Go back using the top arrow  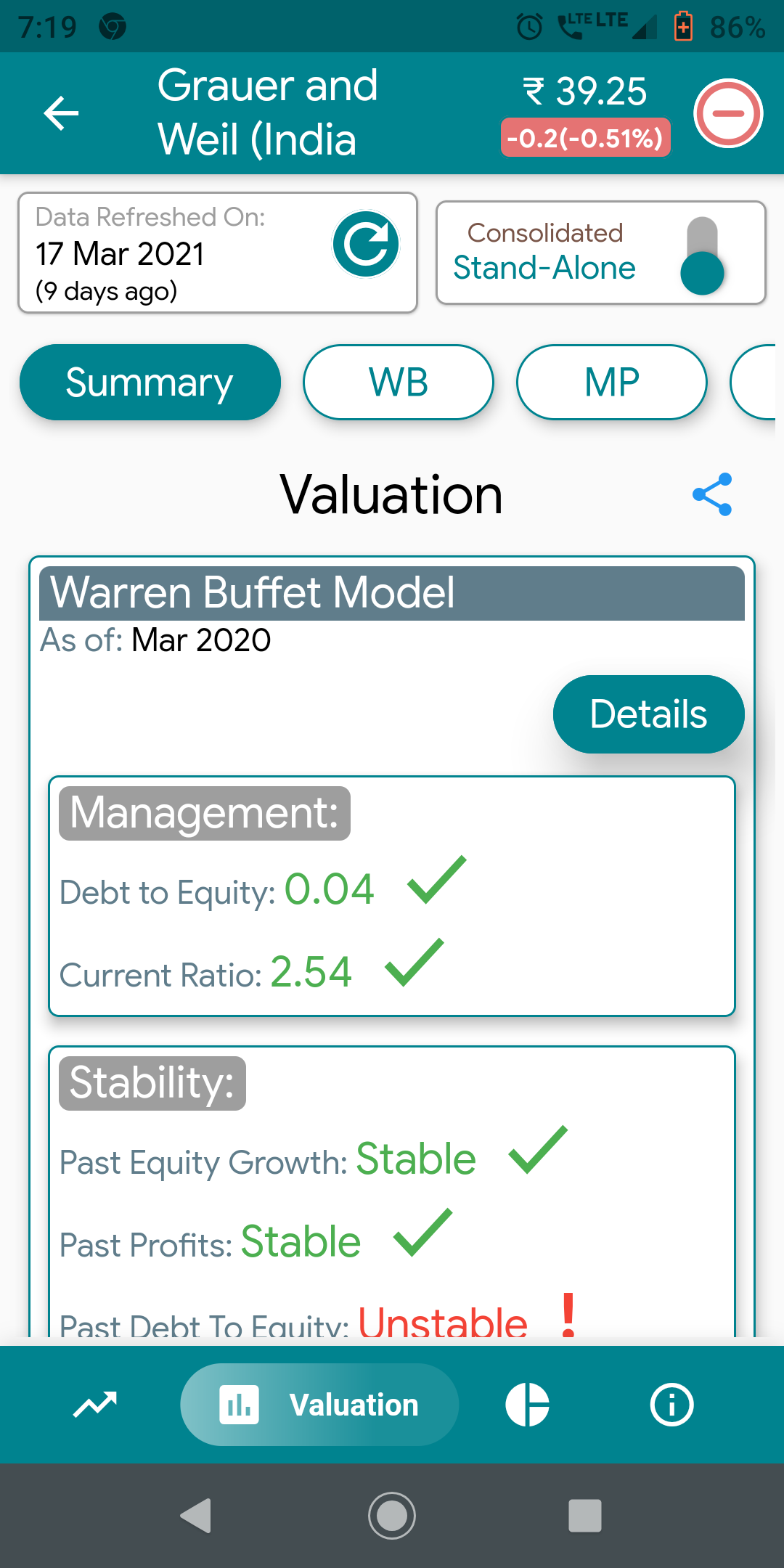(61, 114)
